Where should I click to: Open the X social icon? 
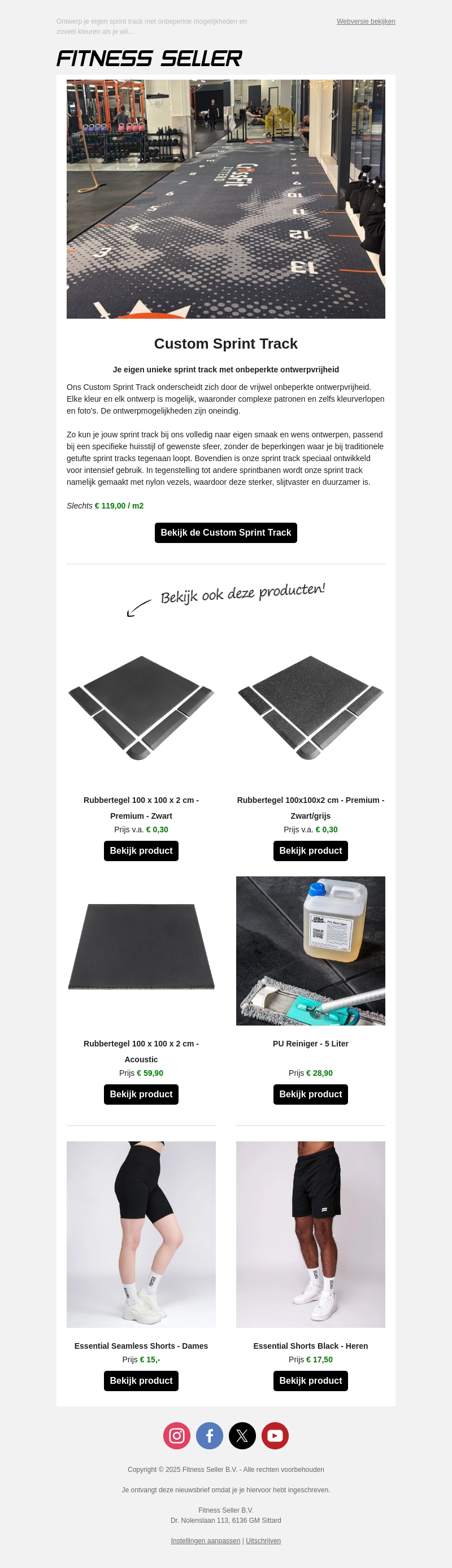(x=242, y=1435)
